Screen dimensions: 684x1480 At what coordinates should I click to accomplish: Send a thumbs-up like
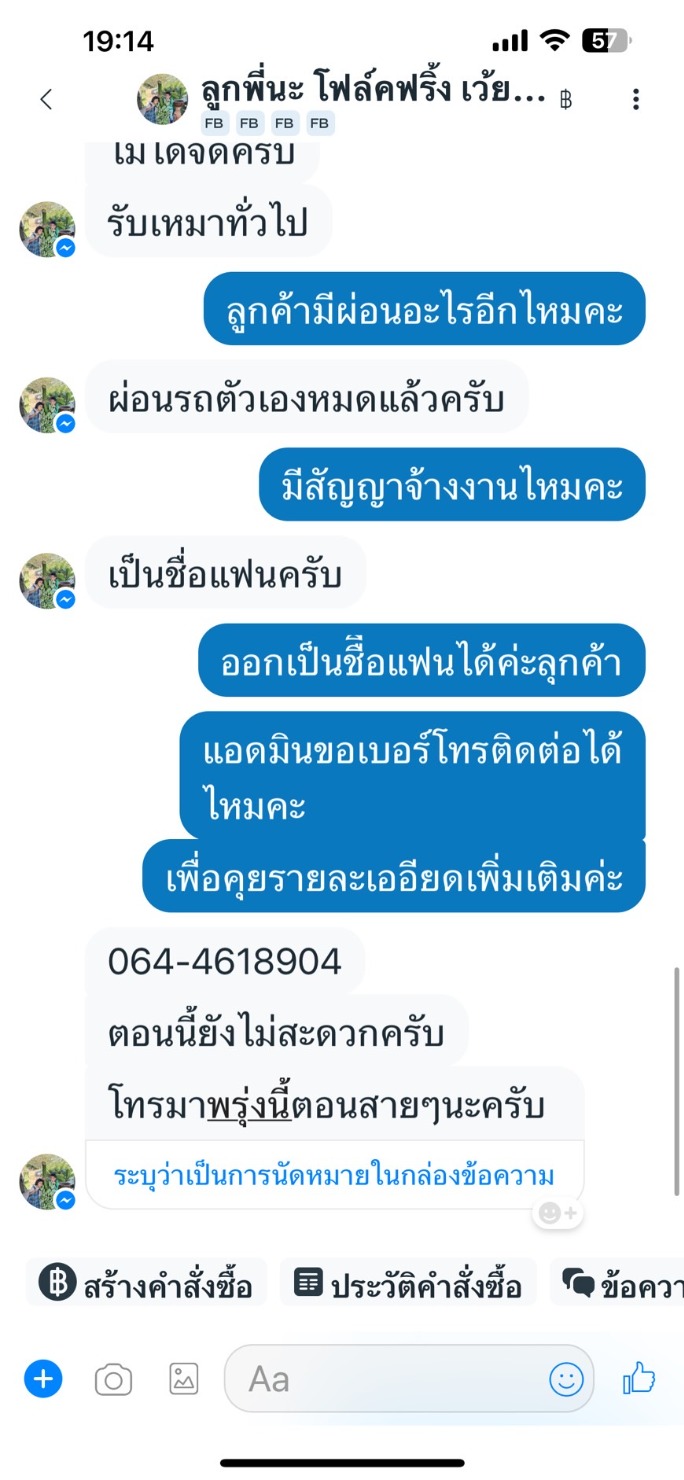click(x=639, y=1379)
